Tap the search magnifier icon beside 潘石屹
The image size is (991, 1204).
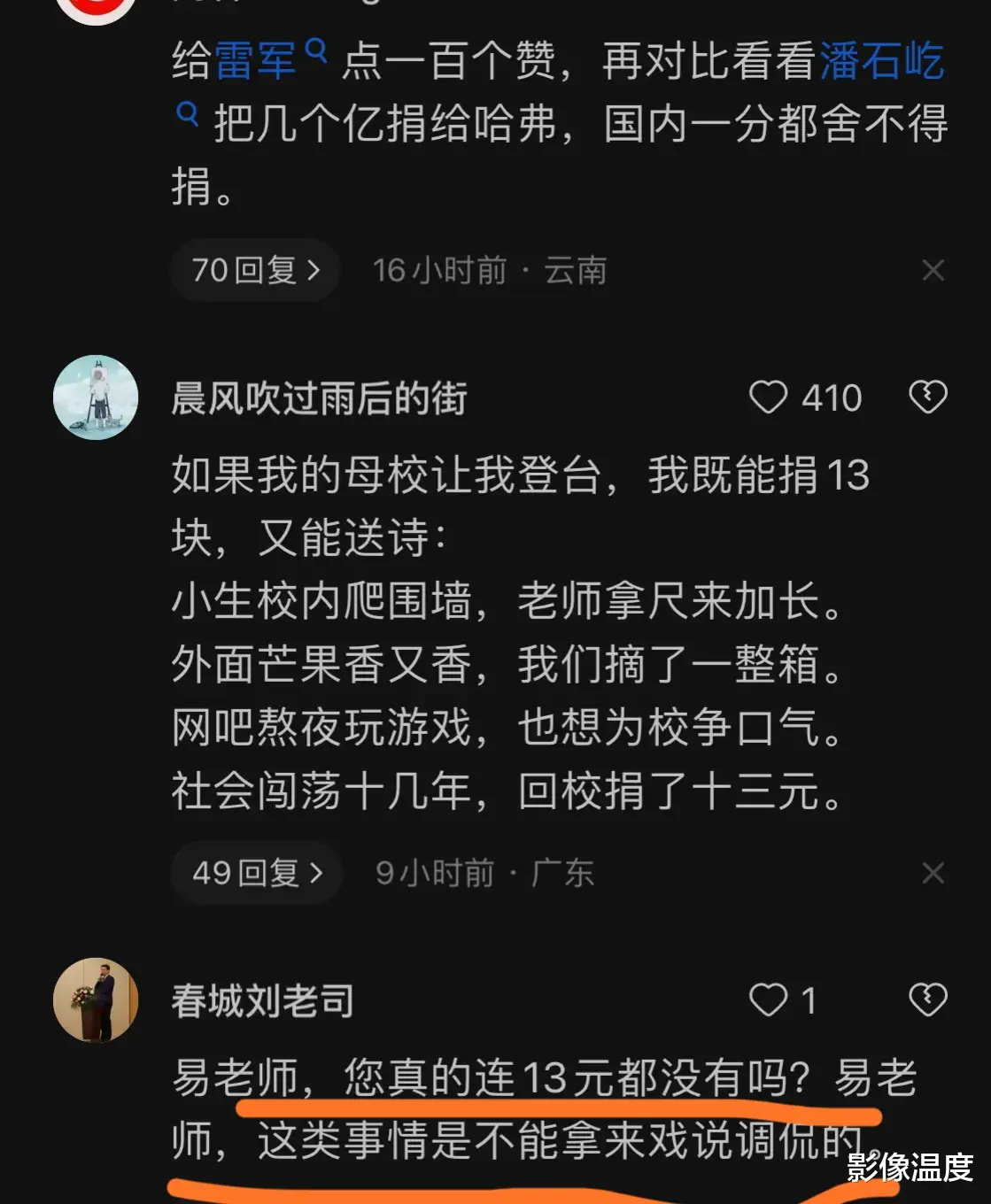(x=186, y=115)
